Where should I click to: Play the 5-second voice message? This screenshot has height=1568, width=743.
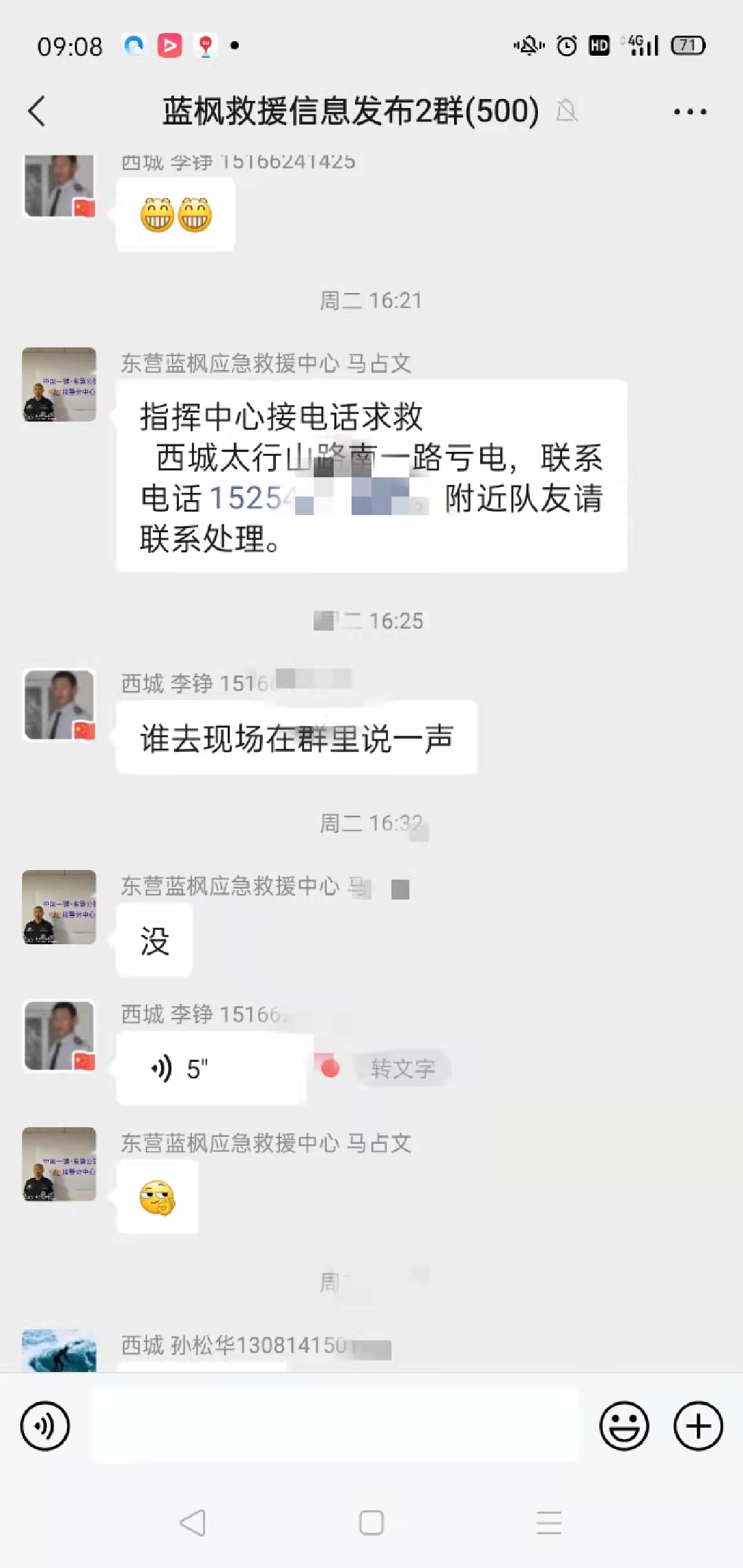[211, 1069]
